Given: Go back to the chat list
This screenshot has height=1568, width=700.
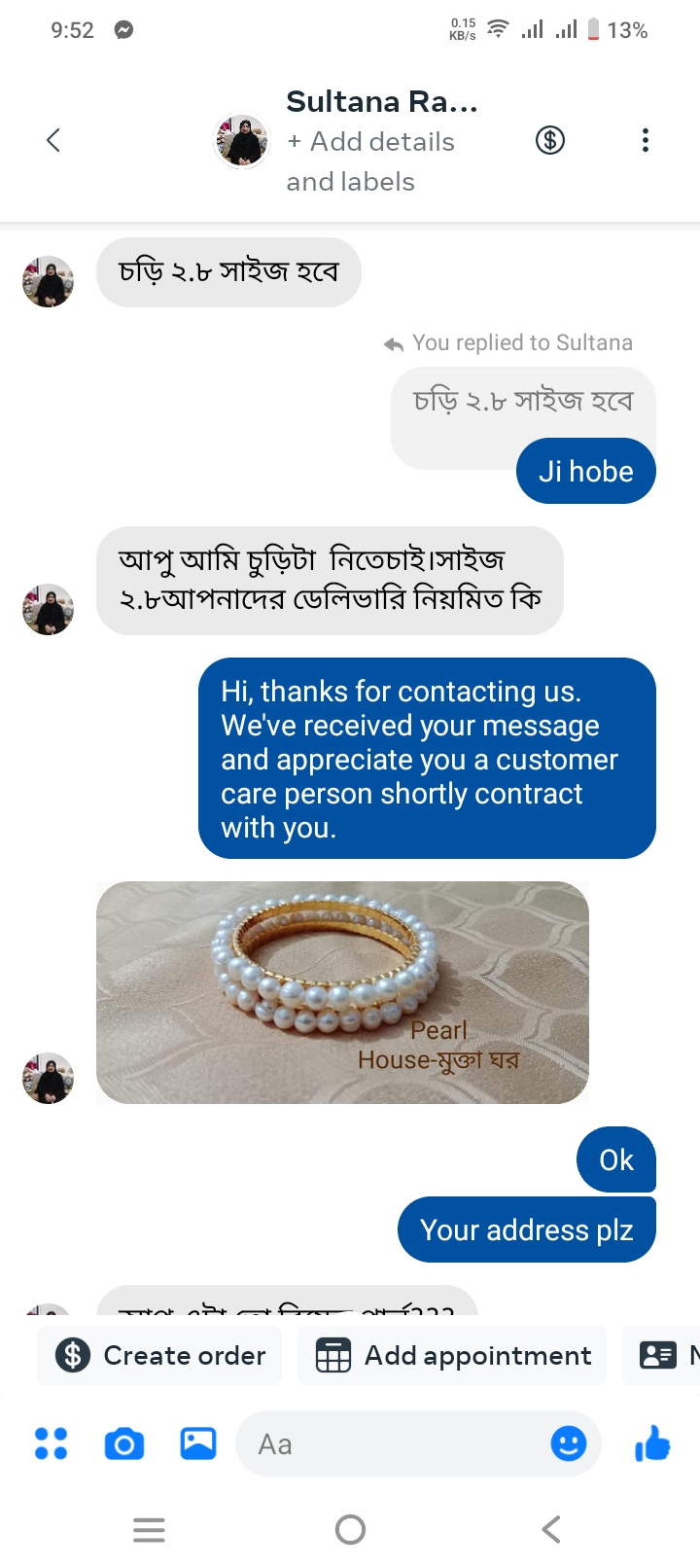Looking at the screenshot, I should [x=53, y=140].
